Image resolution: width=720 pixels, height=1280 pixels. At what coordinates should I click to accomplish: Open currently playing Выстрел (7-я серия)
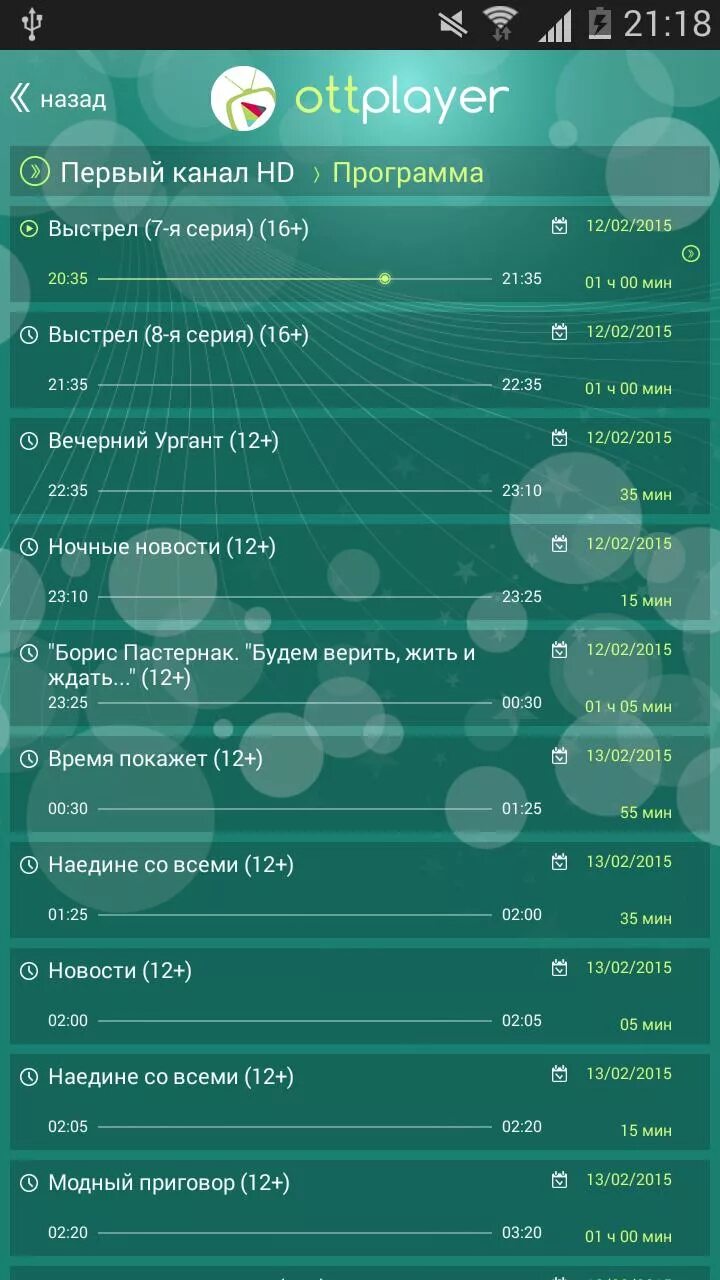click(360, 255)
